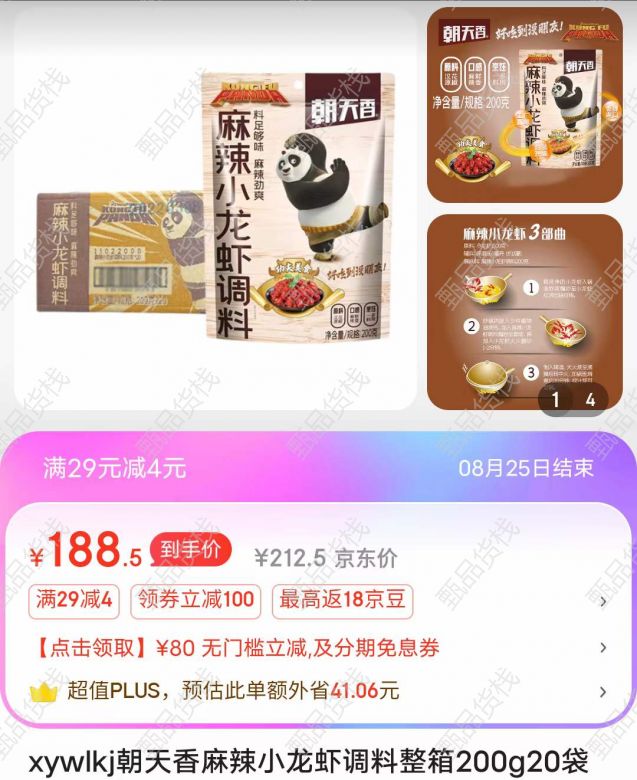Open the 最高返18京豆 offer chip
Image resolution: width=637 pixels, height=780 pixels.
[342, 600]
